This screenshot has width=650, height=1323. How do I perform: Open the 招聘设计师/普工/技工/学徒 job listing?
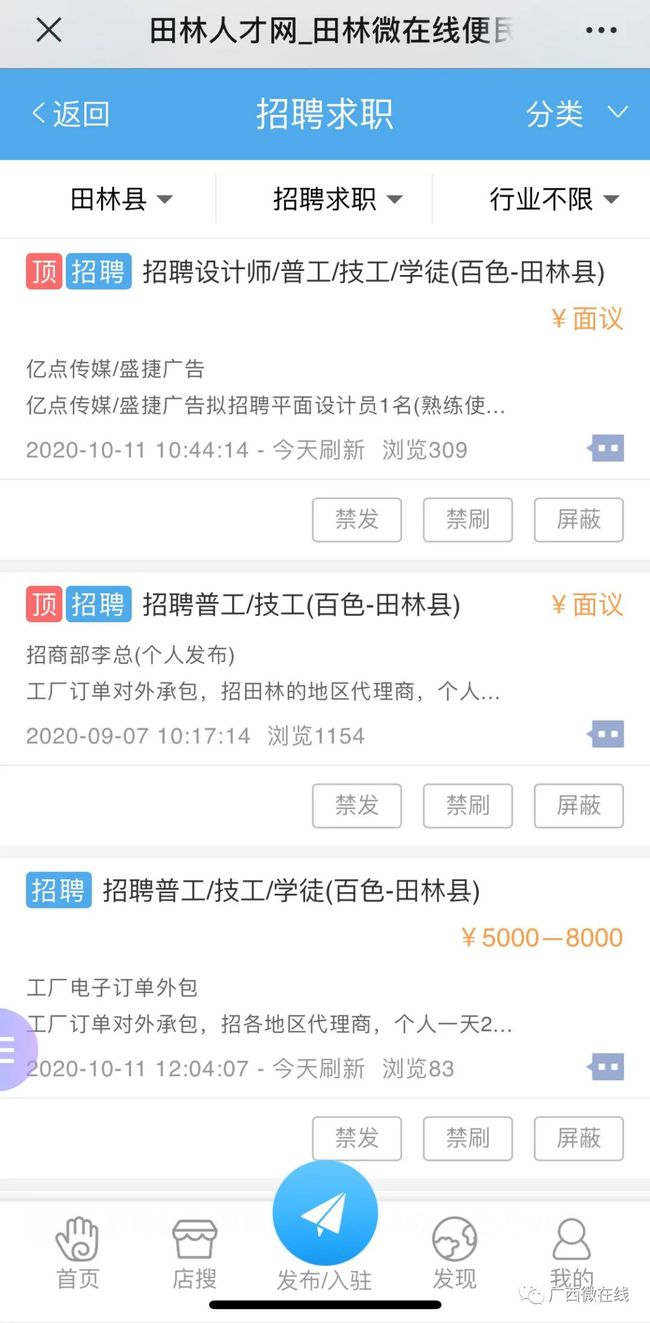[373, 272]
